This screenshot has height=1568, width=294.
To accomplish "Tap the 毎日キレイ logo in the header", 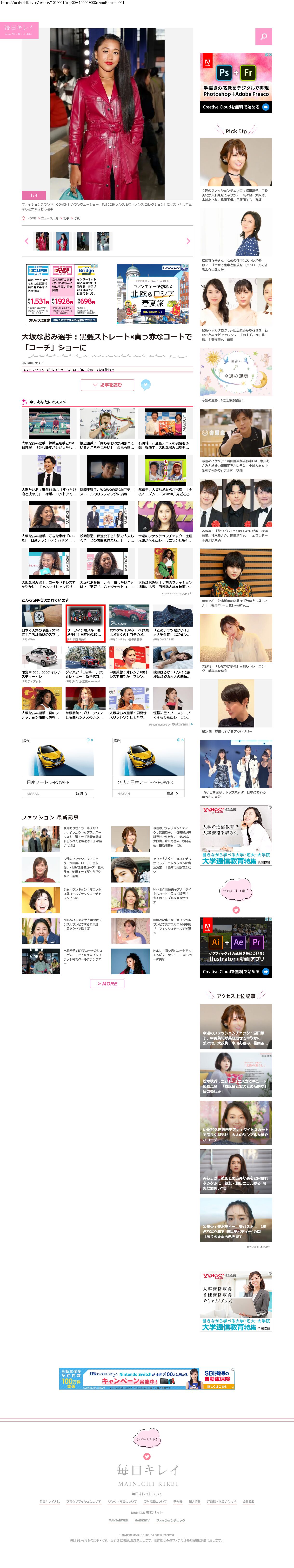I will click(x=19, y=30).
